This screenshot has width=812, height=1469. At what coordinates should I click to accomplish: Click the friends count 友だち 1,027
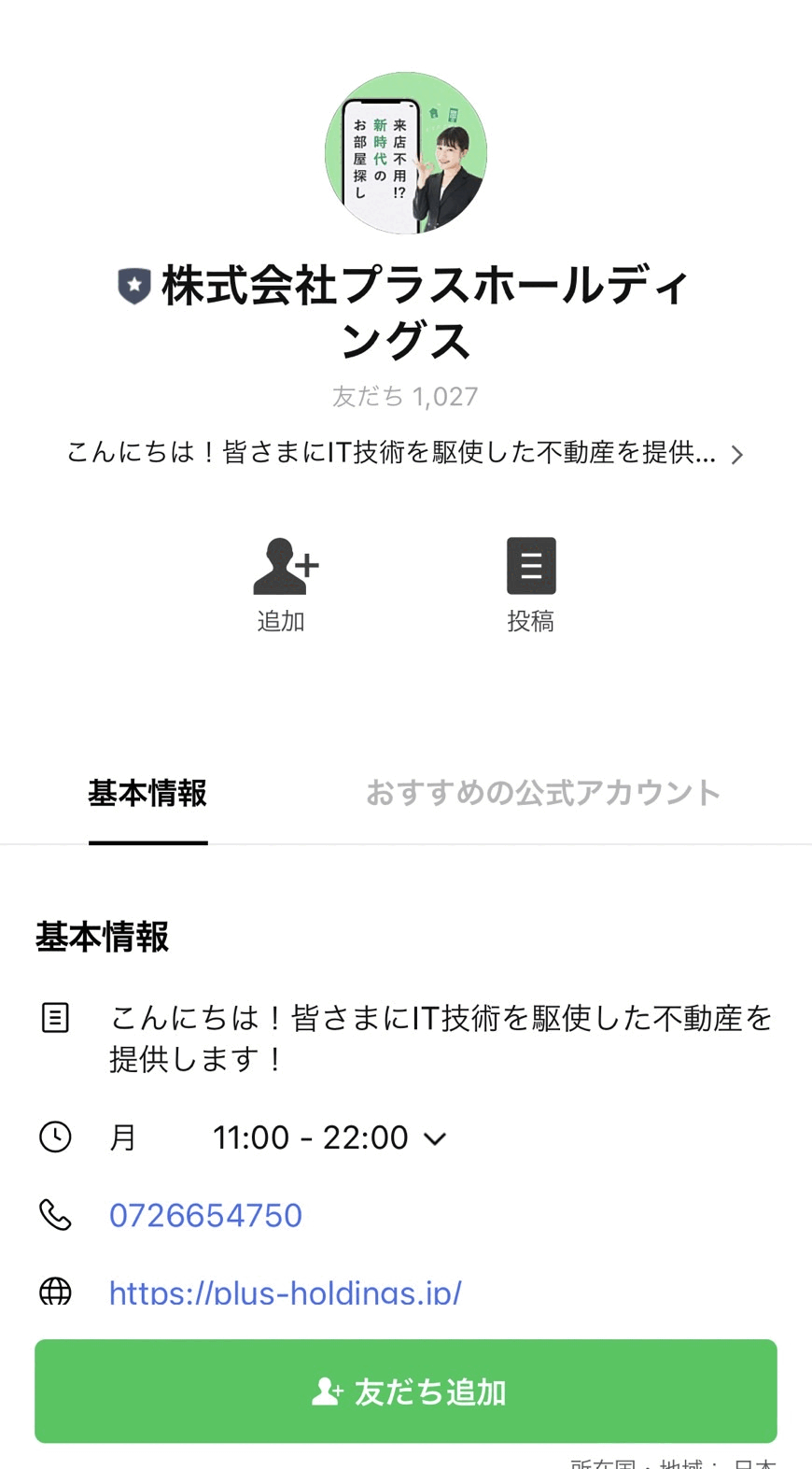pyautogui.click(x=406, y=396)
